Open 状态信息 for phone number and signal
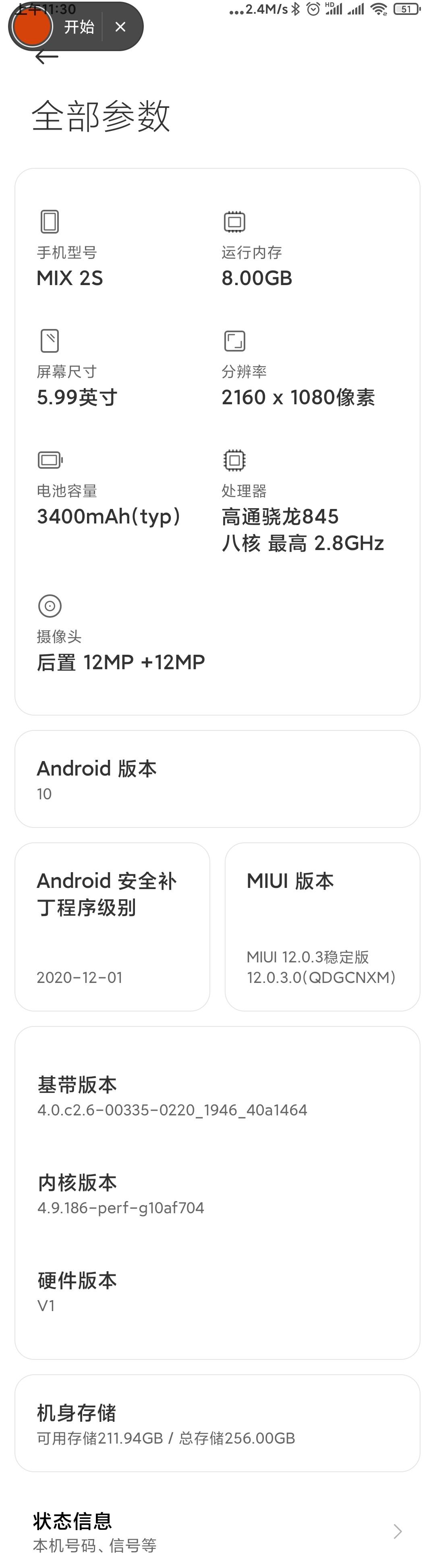This screenshot has width=435, height=1568. click(x=217, y=1531)
